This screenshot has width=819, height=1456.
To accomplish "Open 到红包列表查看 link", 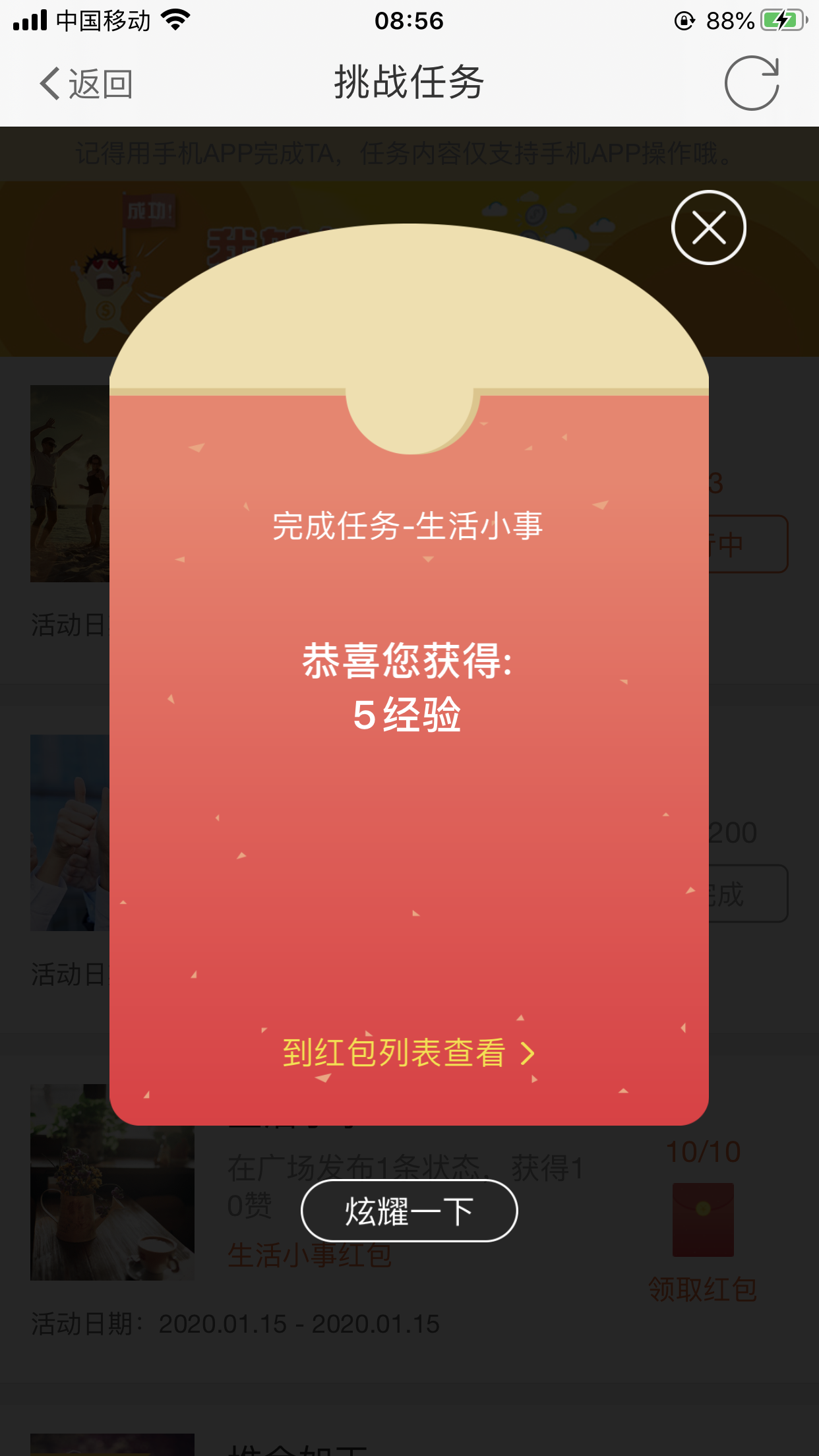I will 408,1053.
